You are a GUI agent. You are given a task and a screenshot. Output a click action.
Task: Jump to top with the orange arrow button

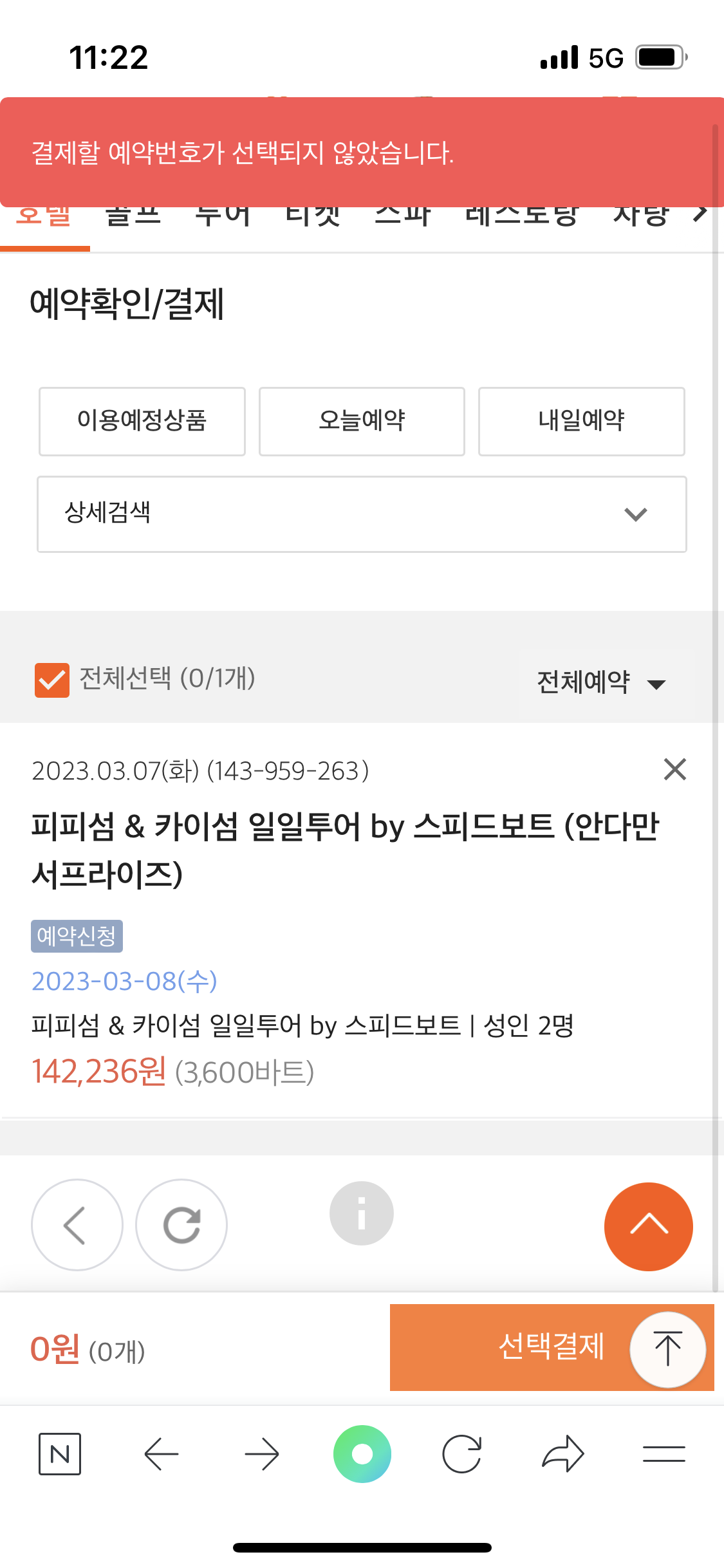pyautogui.click(x=649, y=1226)
